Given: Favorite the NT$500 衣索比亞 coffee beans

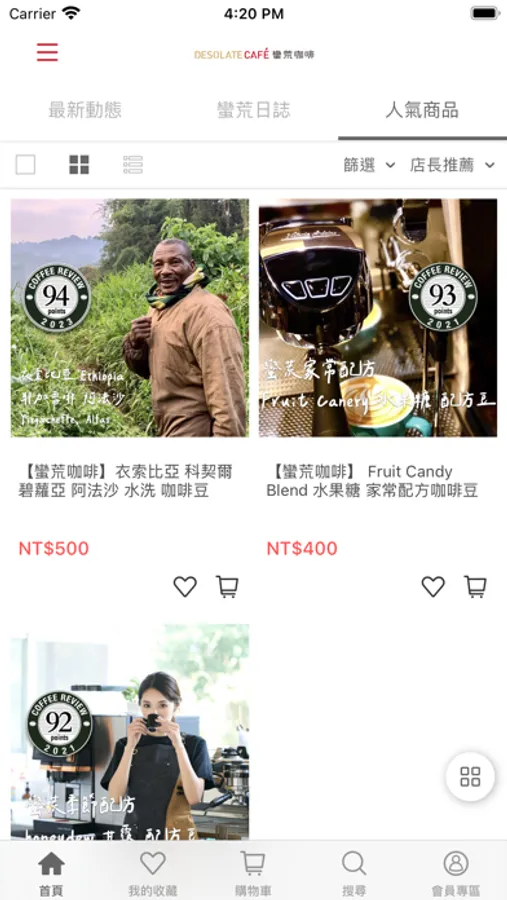Looking at the screenshot, I should (185, 587).
